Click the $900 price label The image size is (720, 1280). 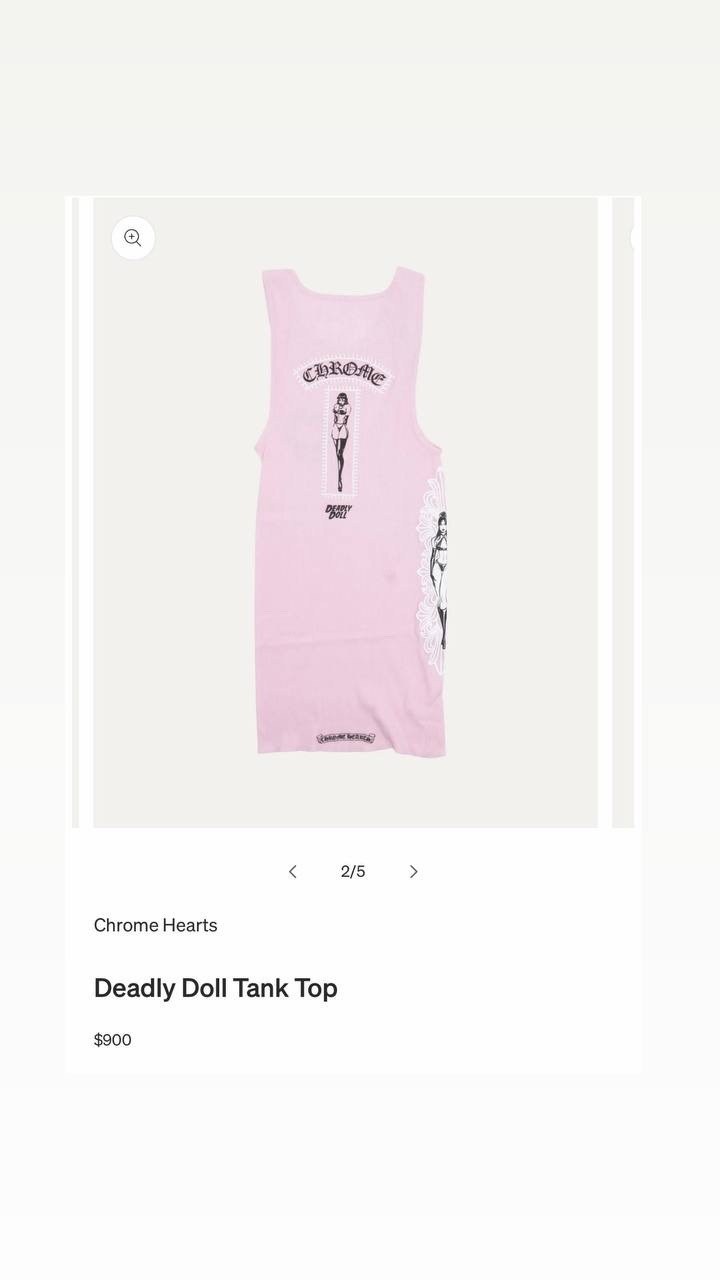[112, 1040]
